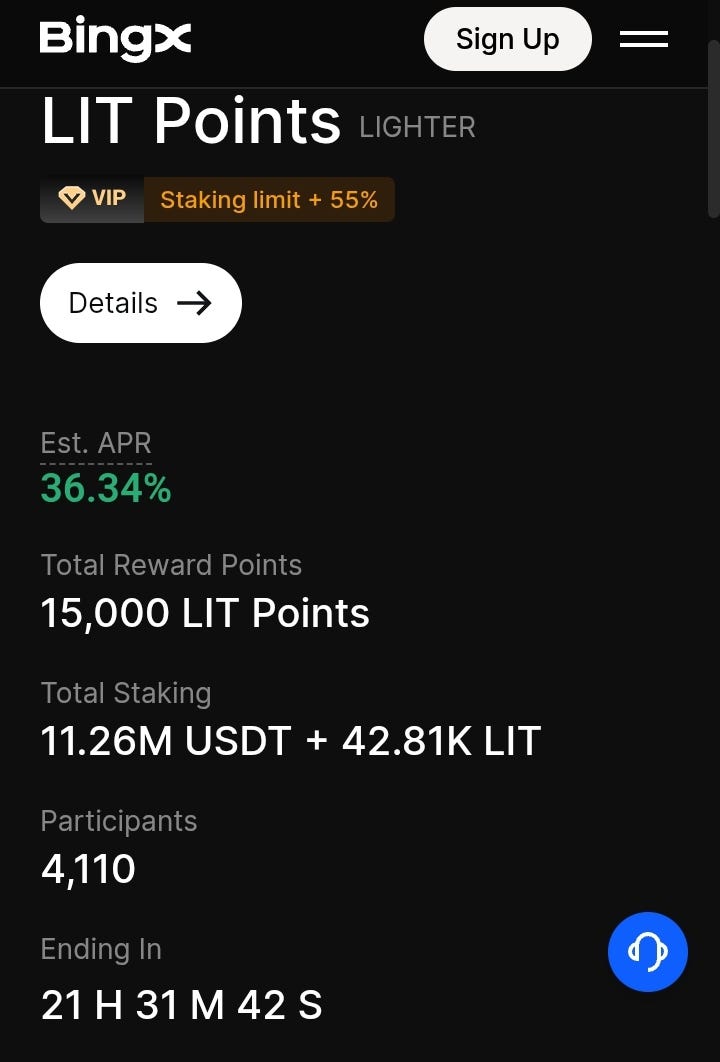This screenshot has width=720, height=1062.
Task: Open the customer support chat
Action: pos(647,951)
